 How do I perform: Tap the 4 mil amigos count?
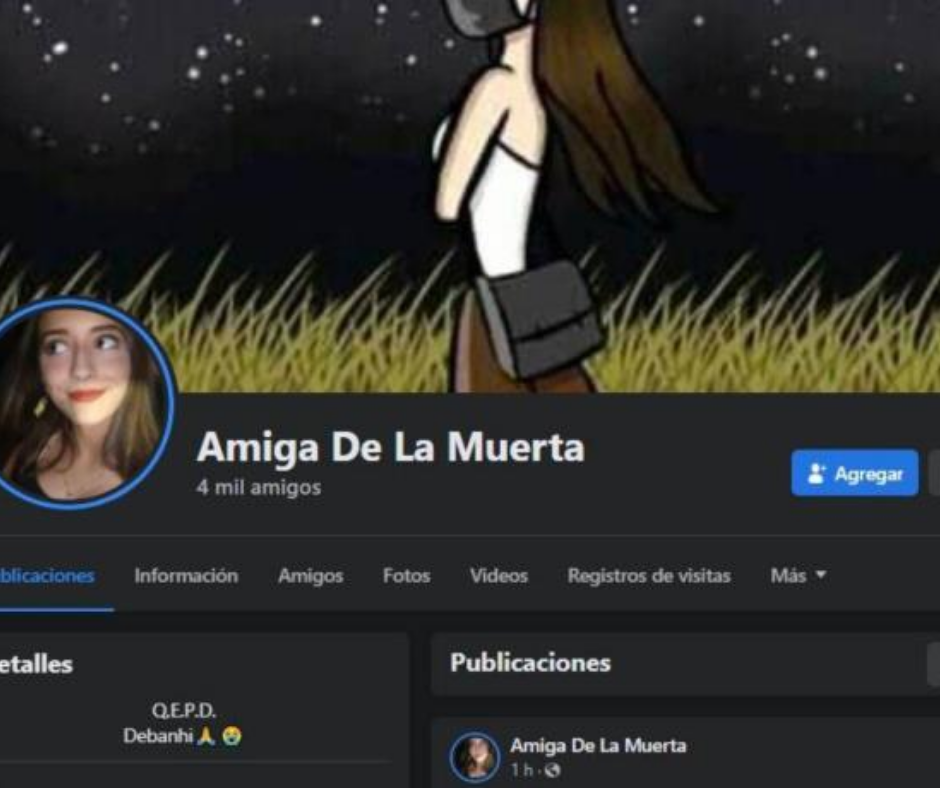tap(259, 488)
